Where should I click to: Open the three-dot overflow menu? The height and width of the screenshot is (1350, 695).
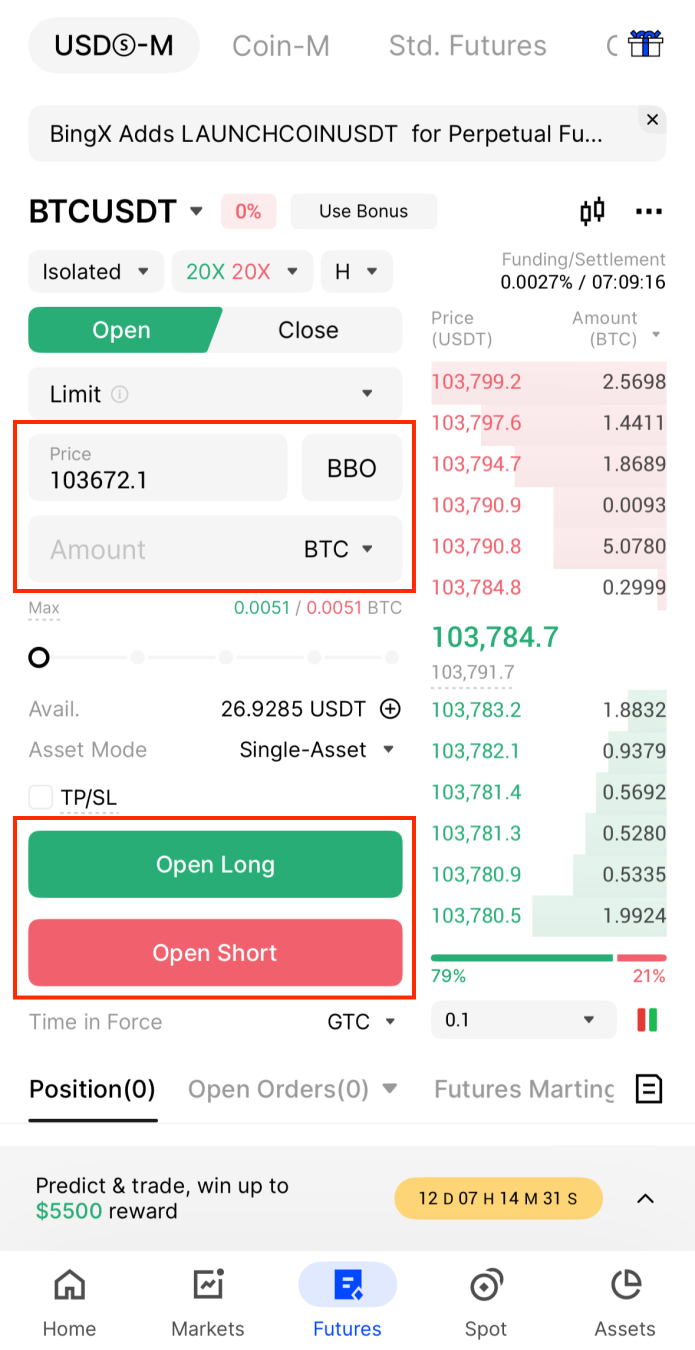[649, 211]
